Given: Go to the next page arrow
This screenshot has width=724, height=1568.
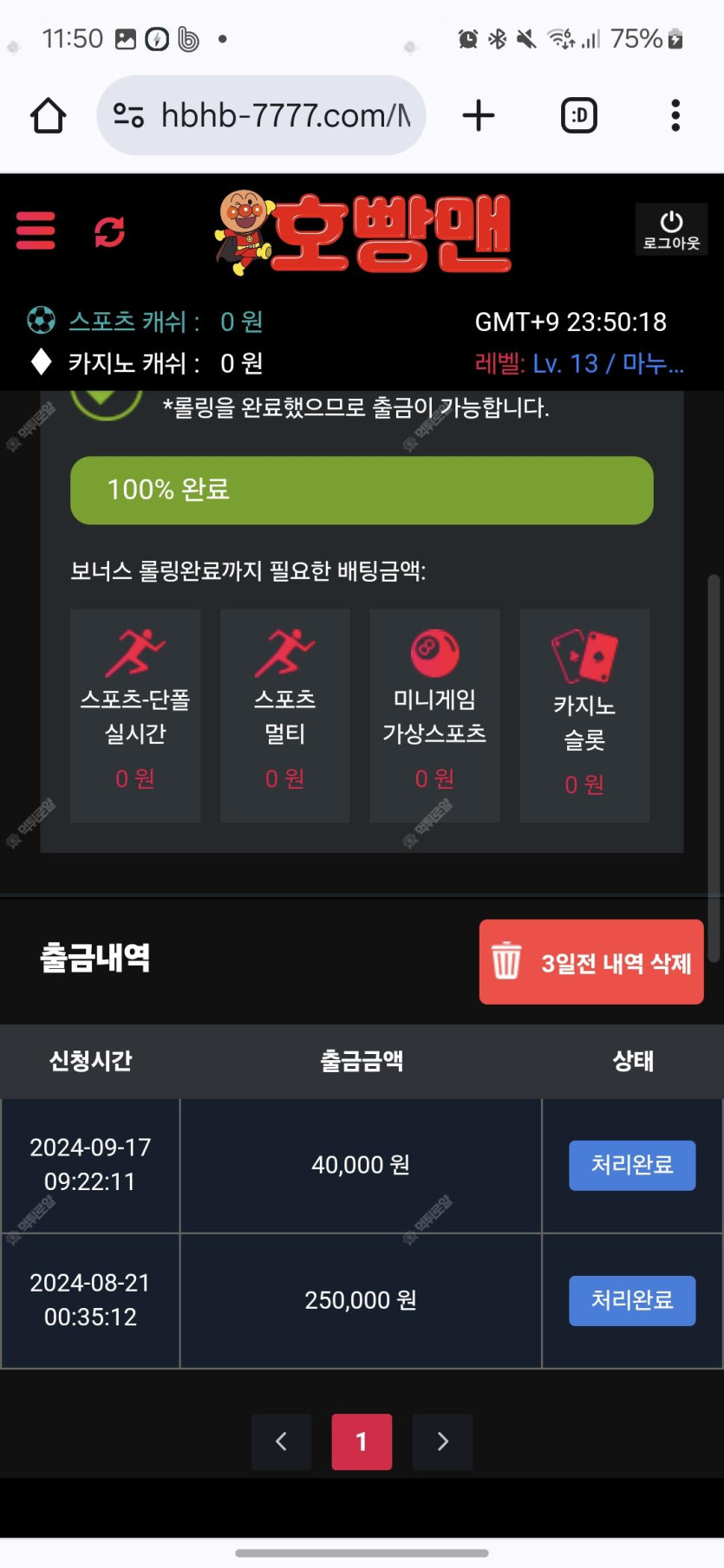Looking at the screenshot, I should pos(442,1441).
